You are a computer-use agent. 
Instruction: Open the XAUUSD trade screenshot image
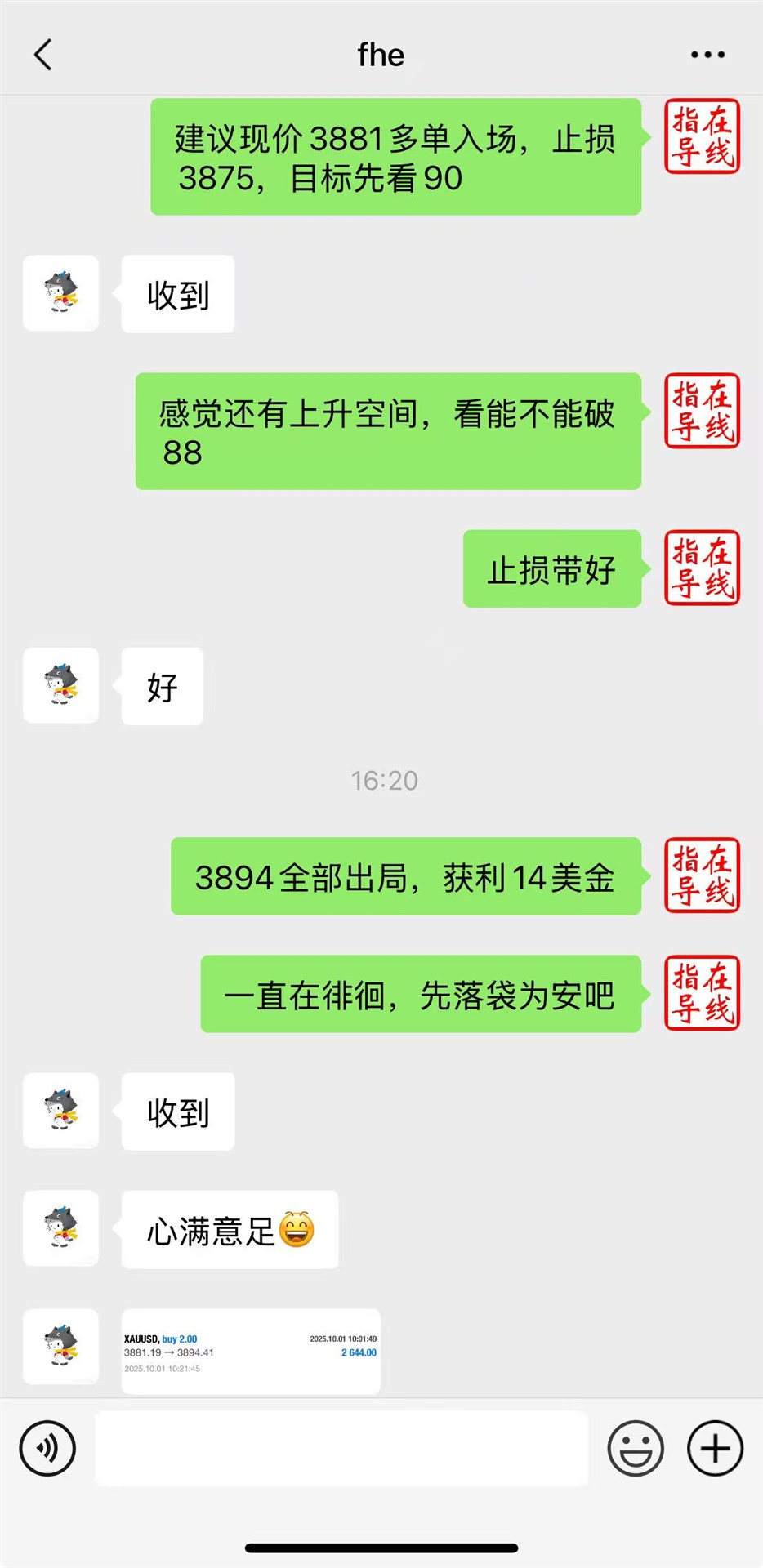coord(251,1352)
